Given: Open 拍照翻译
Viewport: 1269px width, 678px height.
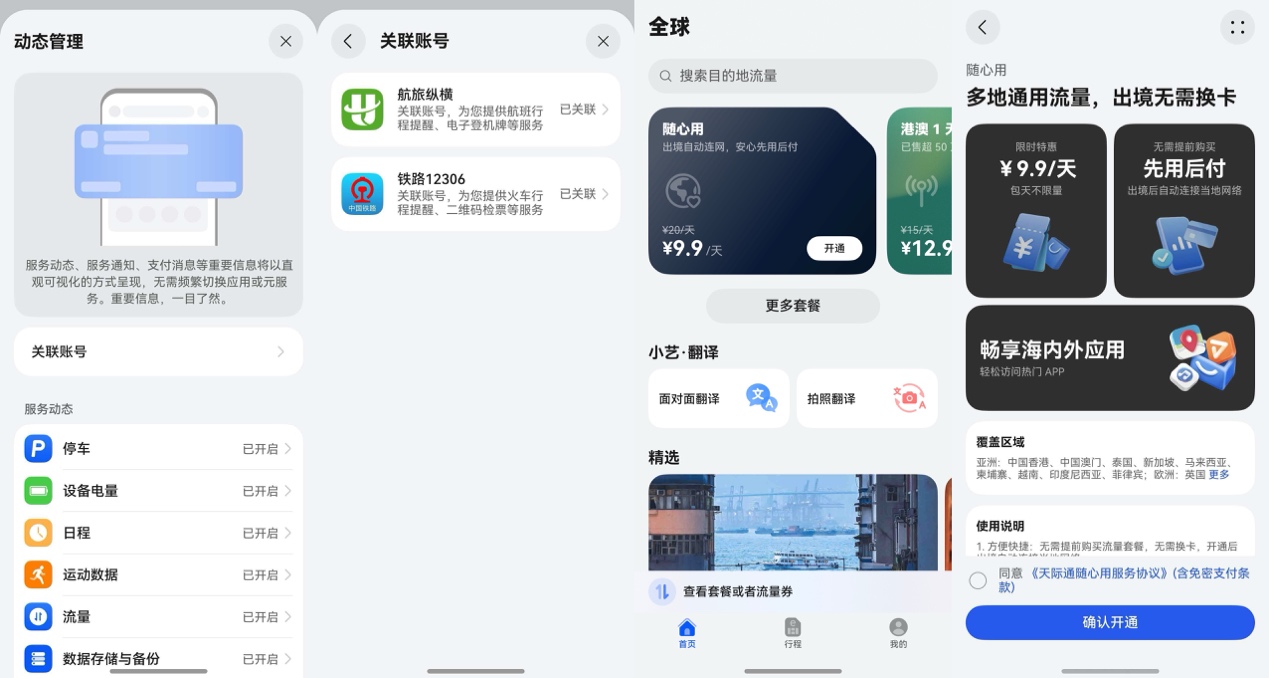Looking at the screenshot, I should pyautogui.click(x=866, y=398).
